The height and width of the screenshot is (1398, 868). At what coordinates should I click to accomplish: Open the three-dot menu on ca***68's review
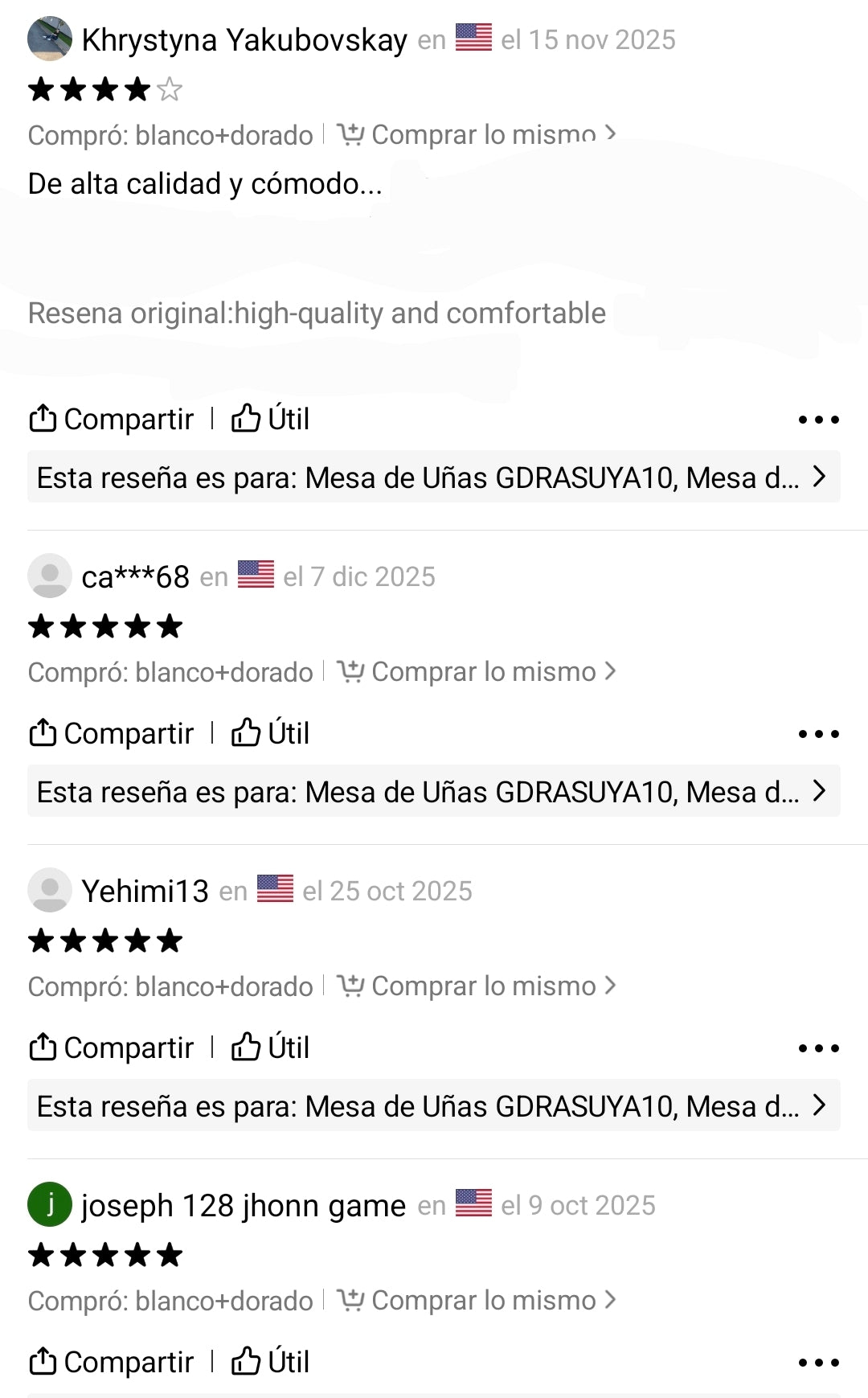click(818, 734)
